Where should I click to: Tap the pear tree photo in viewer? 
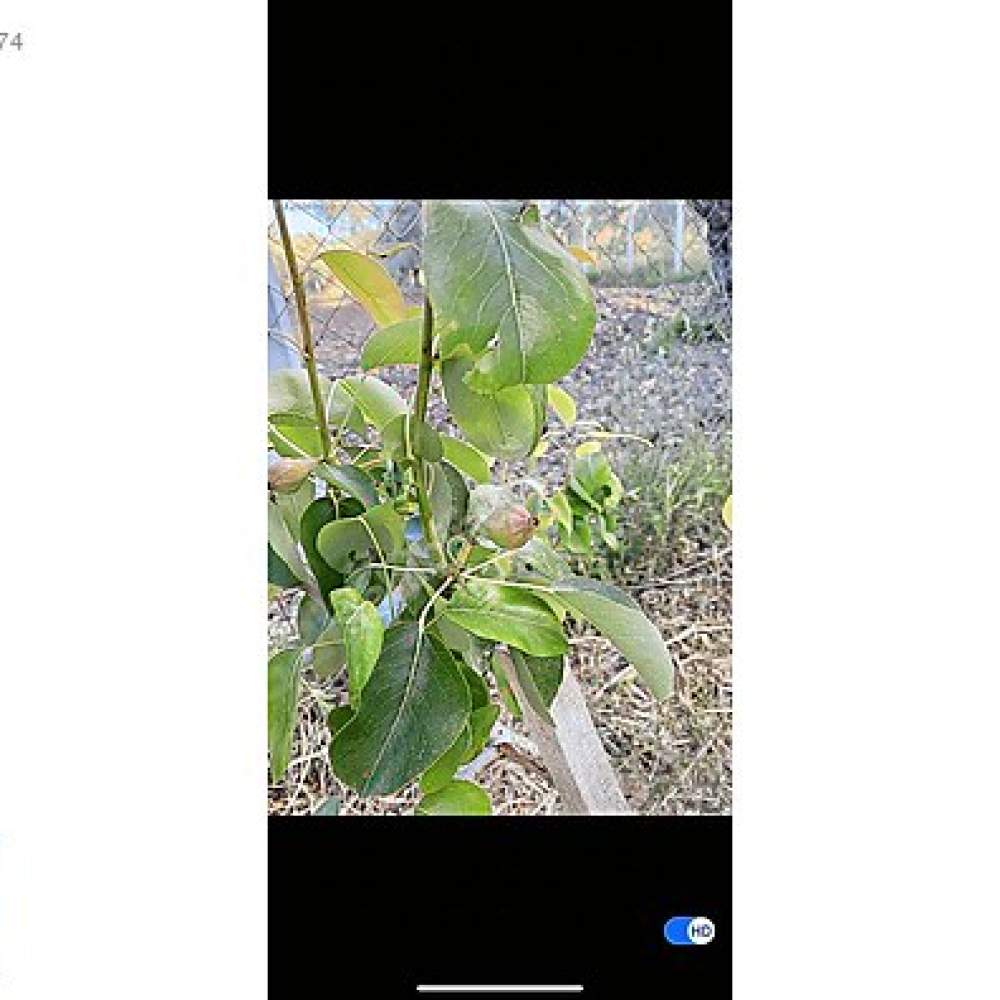click(x=500, y=507)
